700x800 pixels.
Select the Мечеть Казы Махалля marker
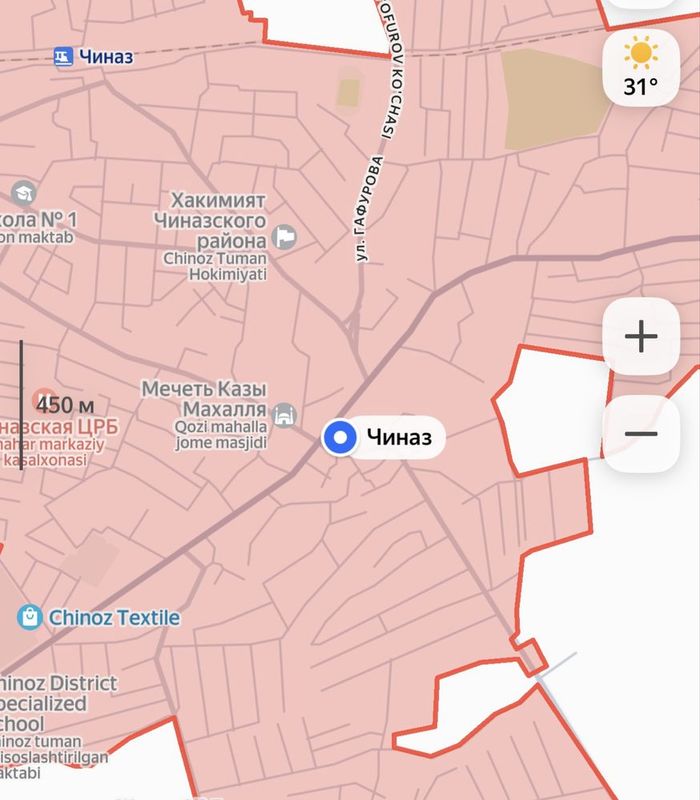point(284,413)
